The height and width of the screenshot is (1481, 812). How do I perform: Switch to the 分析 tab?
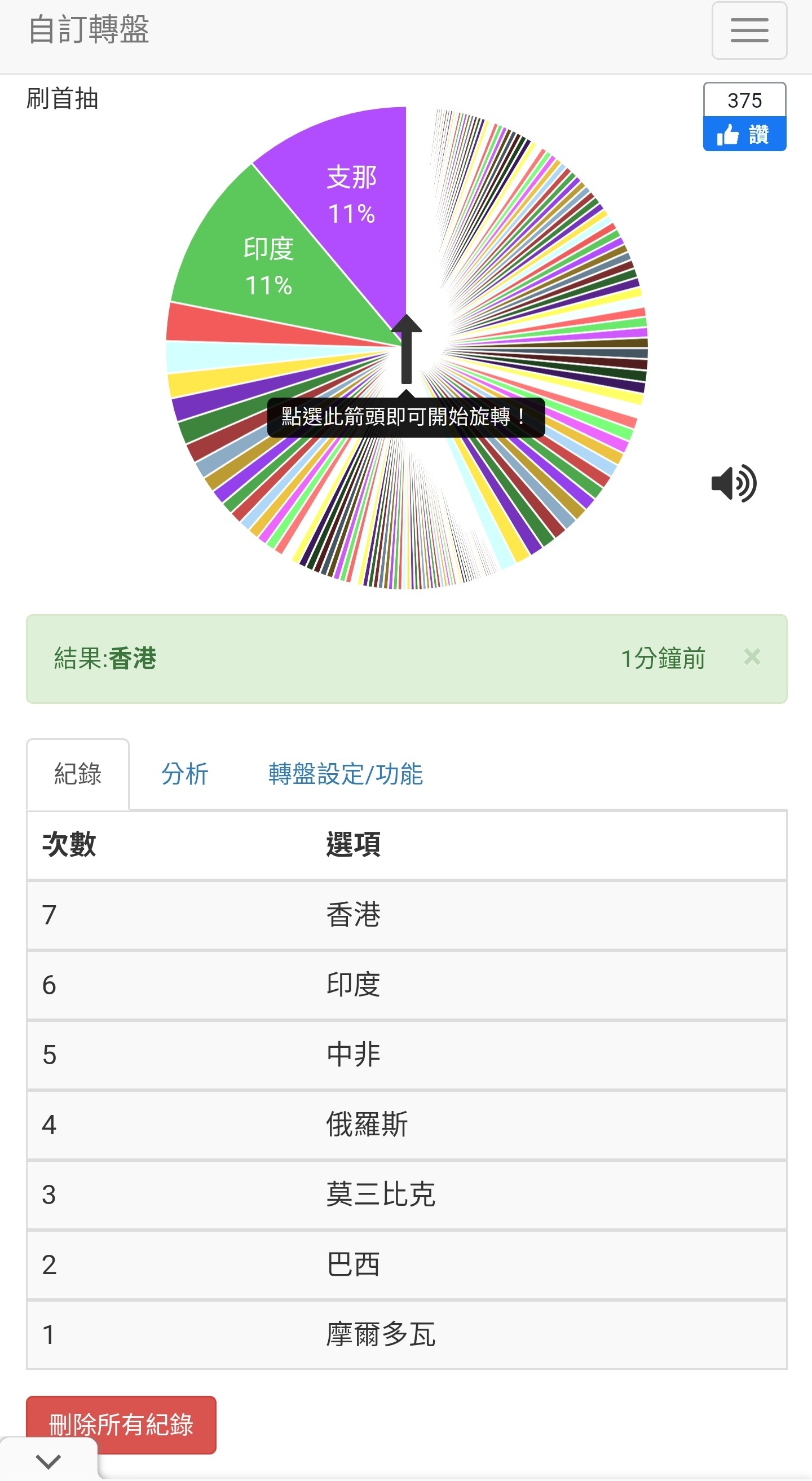click(184, 774)
